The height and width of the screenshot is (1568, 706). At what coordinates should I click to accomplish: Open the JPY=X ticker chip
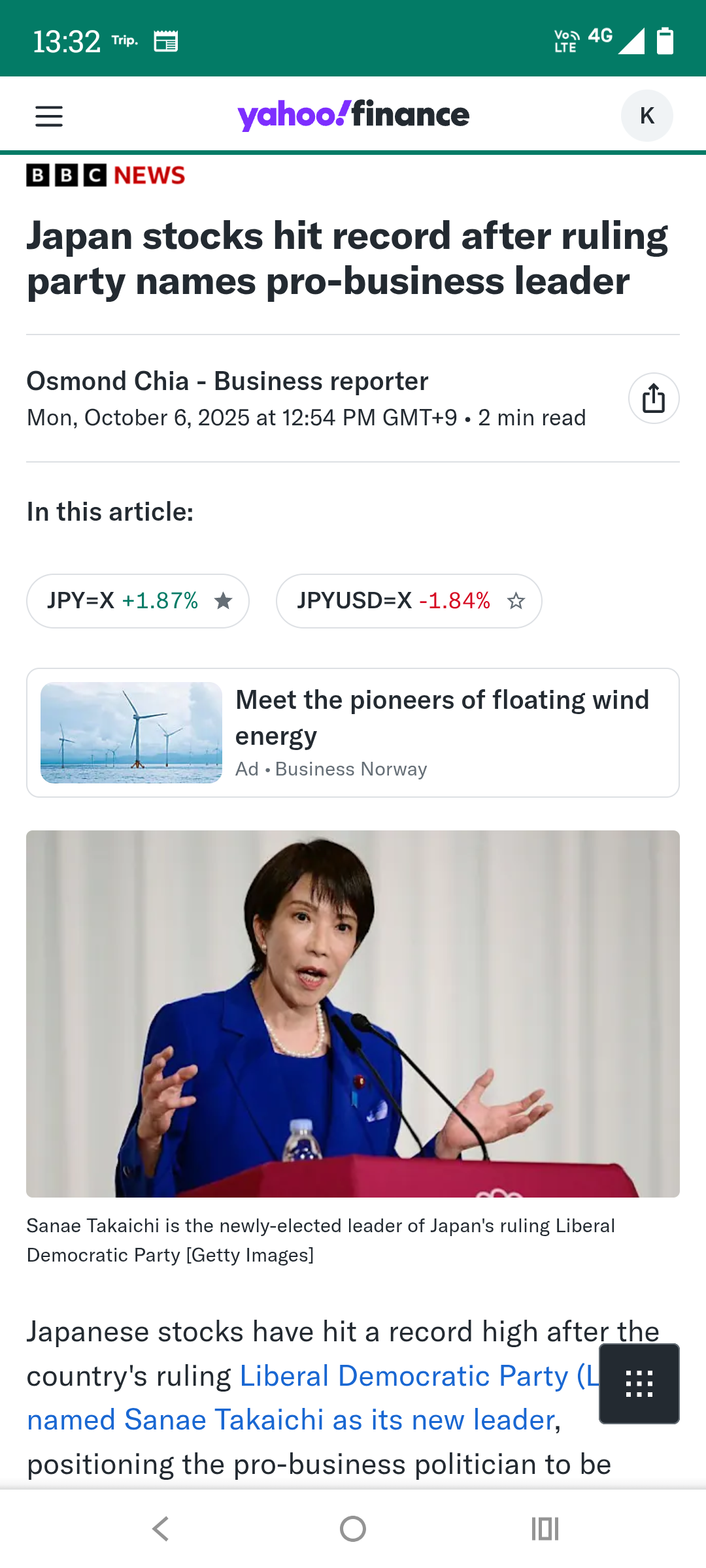pyautogui.click(x=121, y=600)
